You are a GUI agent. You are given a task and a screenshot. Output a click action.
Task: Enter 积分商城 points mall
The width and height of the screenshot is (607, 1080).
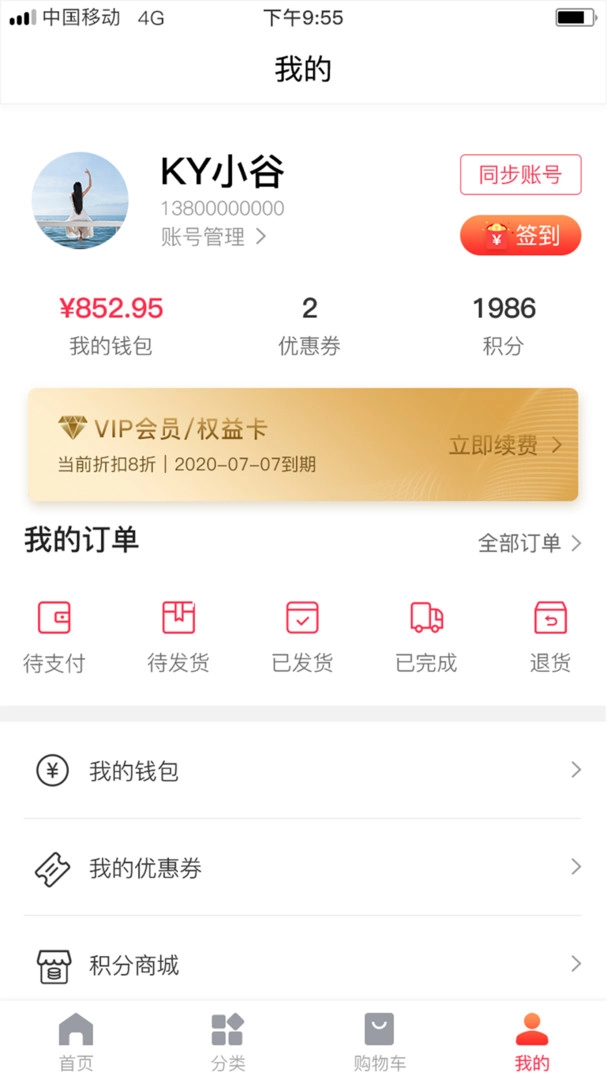pos(303,965)
